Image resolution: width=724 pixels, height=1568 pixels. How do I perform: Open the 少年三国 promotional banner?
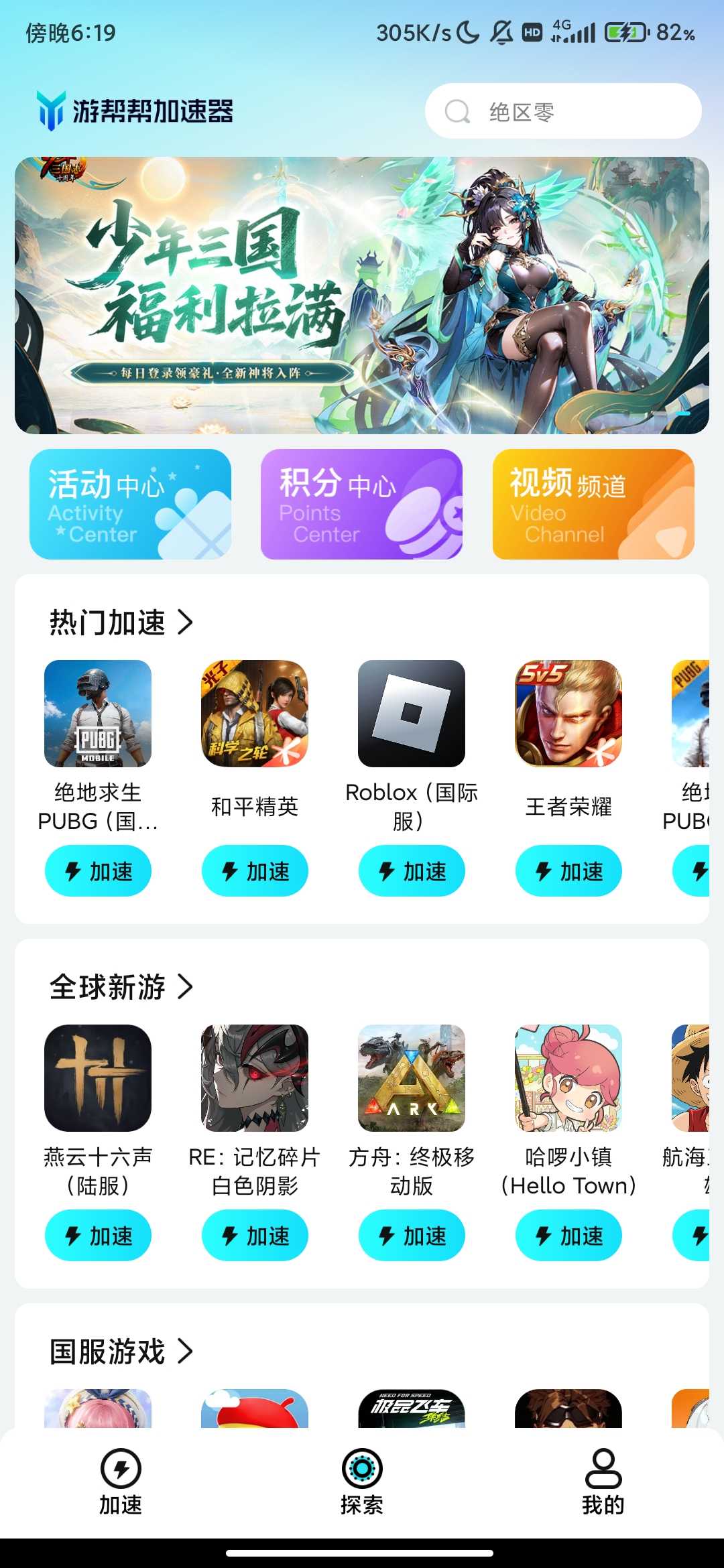pos(362,295)
